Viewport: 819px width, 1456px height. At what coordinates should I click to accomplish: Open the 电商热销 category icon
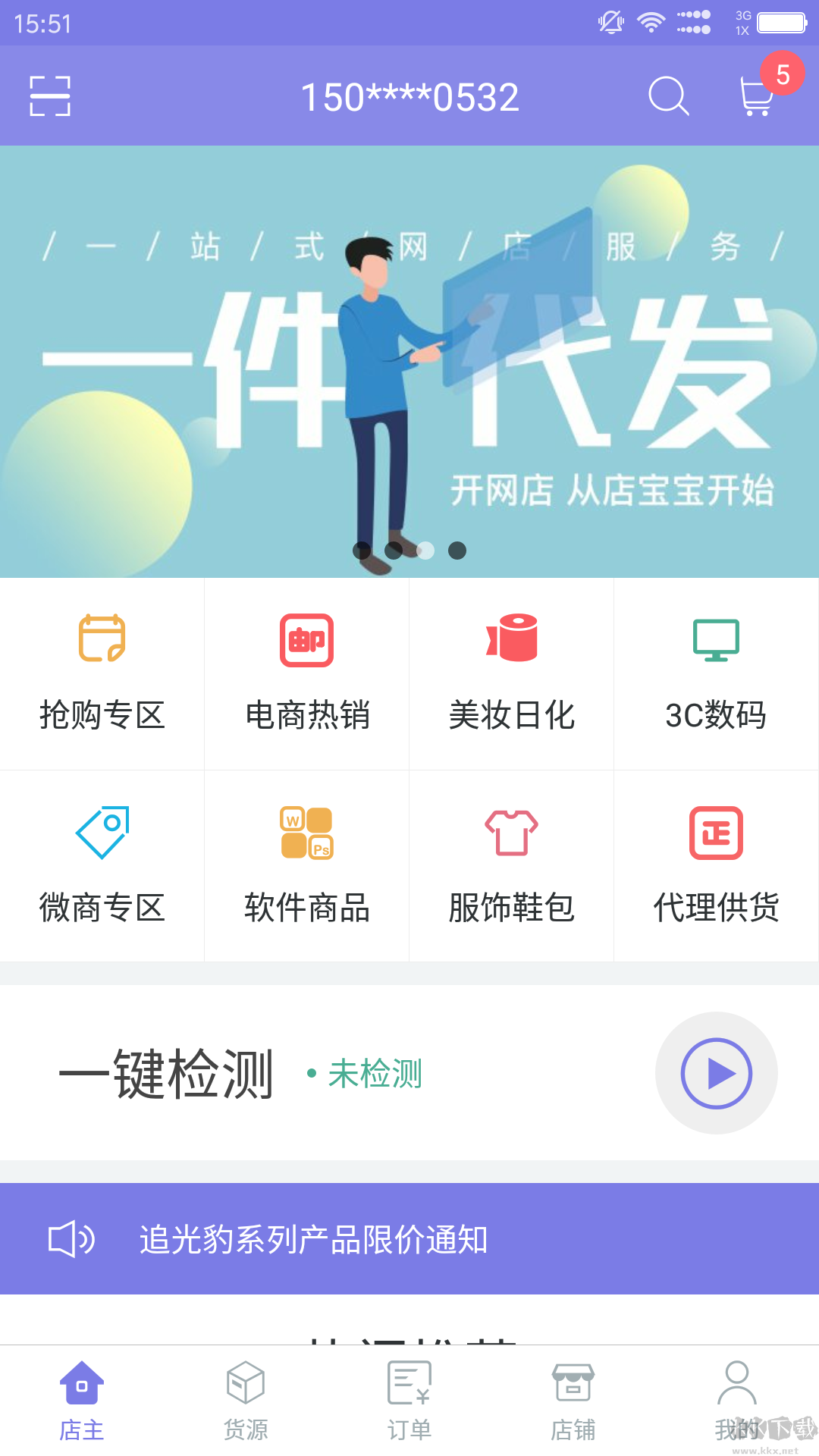(306, 641)
